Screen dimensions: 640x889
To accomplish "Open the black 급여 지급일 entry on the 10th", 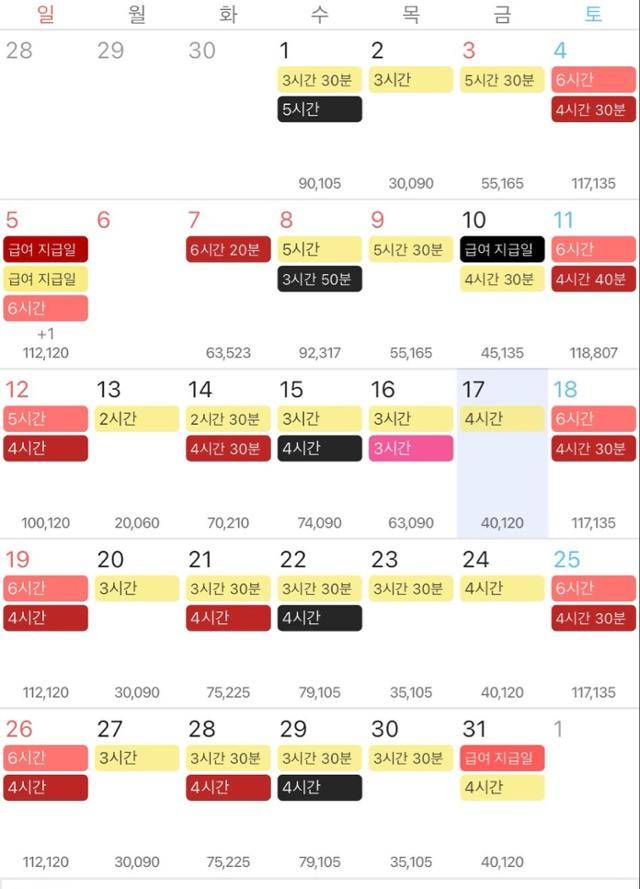I will [x=502, y=249].
